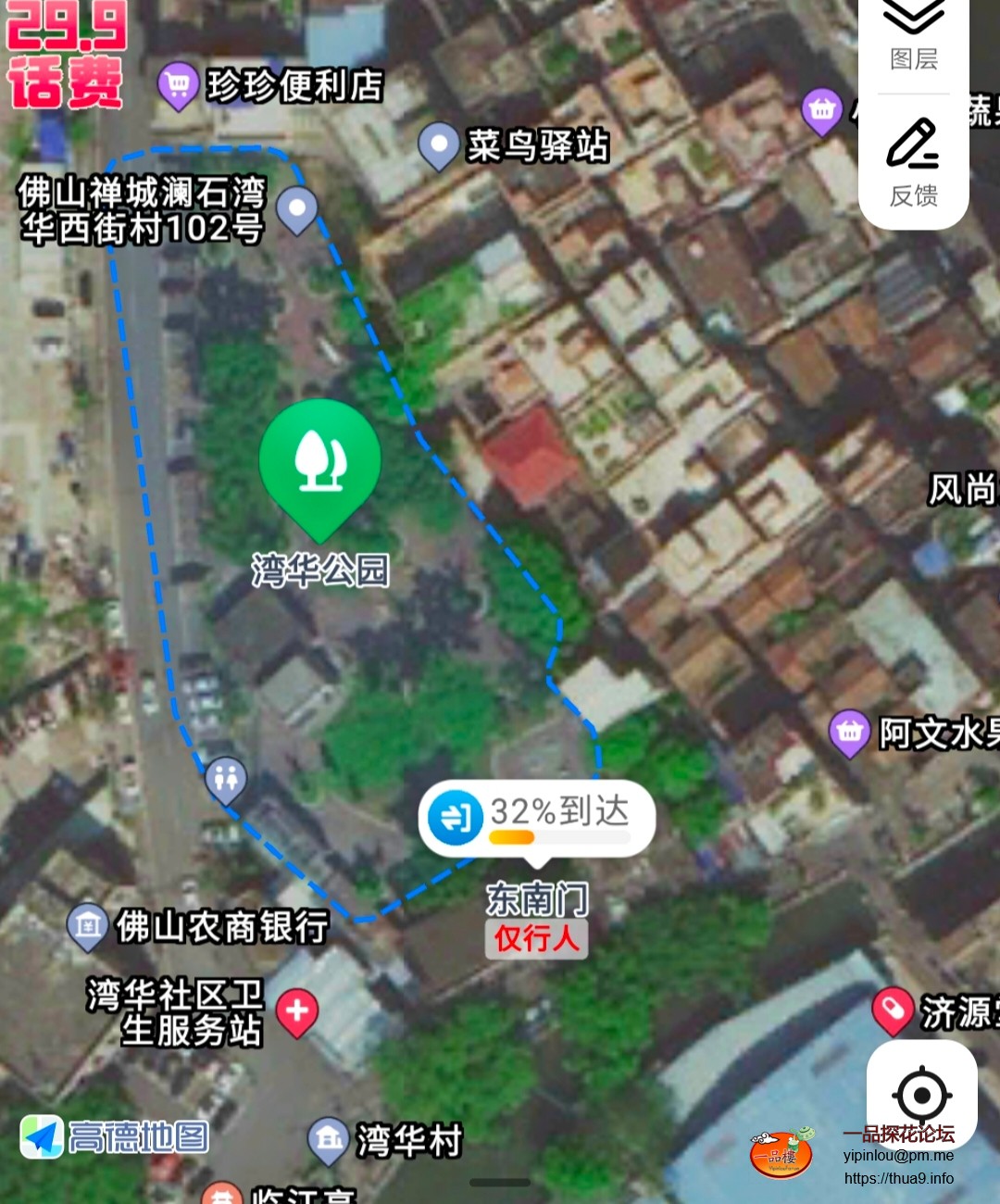
Task: Click the 湾华社区卫生服务站 red cross marker
Action: 296,1010
